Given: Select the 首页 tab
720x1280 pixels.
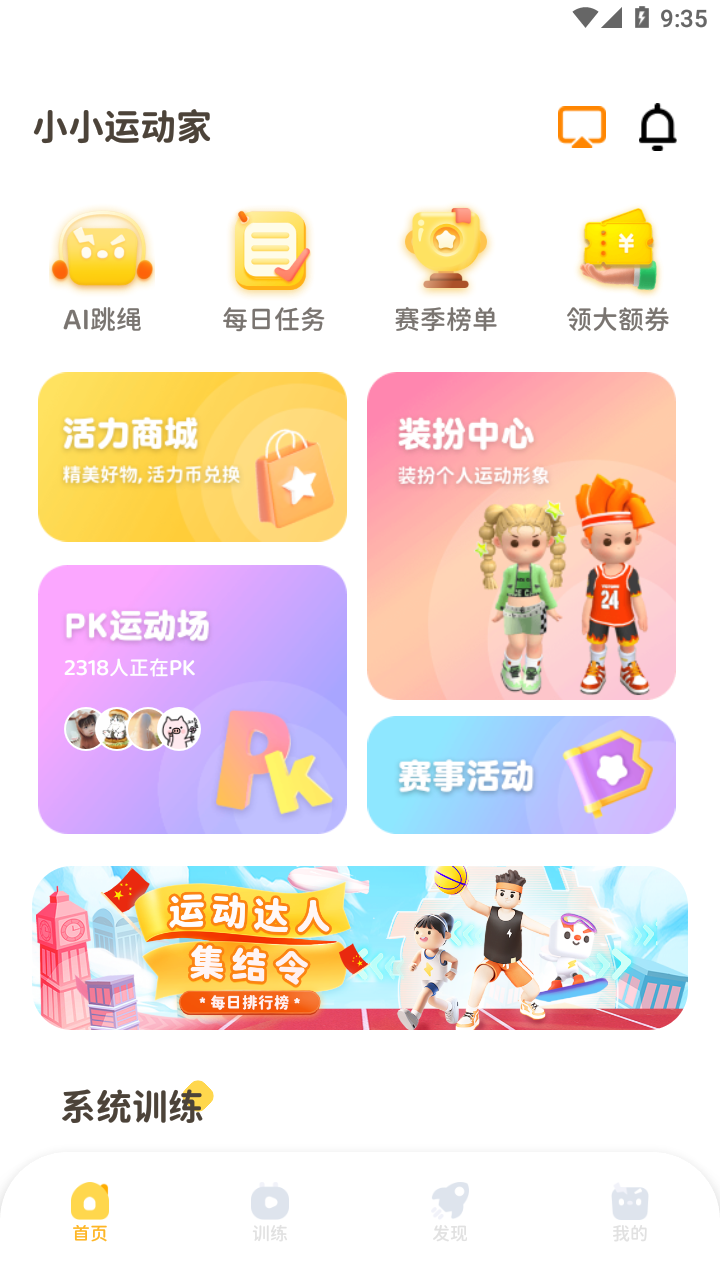Looking at the screenshot, I should pos(90,1212).
